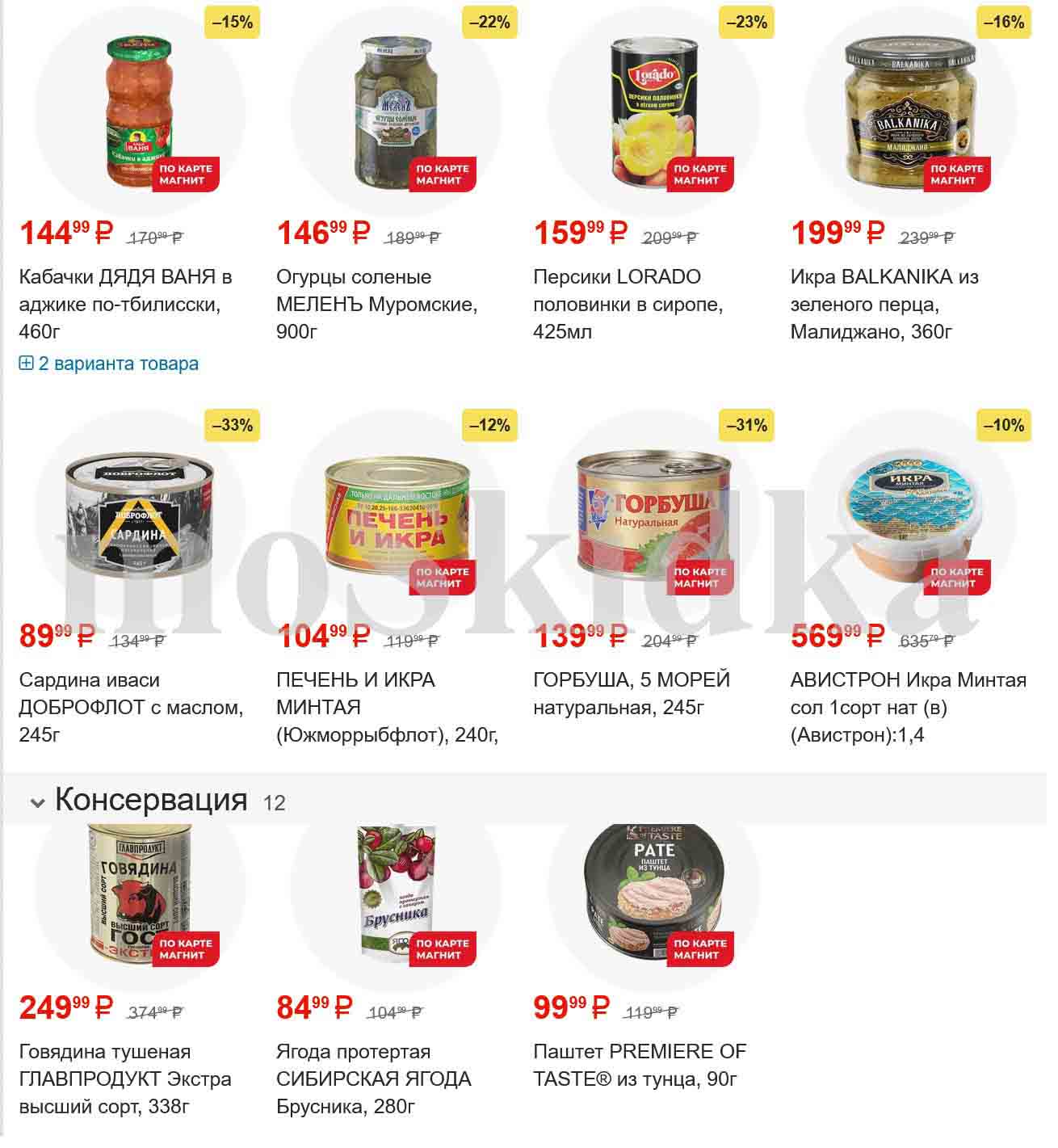Viewport: 1058px width, 1148px height.
Task: Open Говядина тушеная ГЛАВПРОДУКТ Экстра
Action: [125, 1079]
